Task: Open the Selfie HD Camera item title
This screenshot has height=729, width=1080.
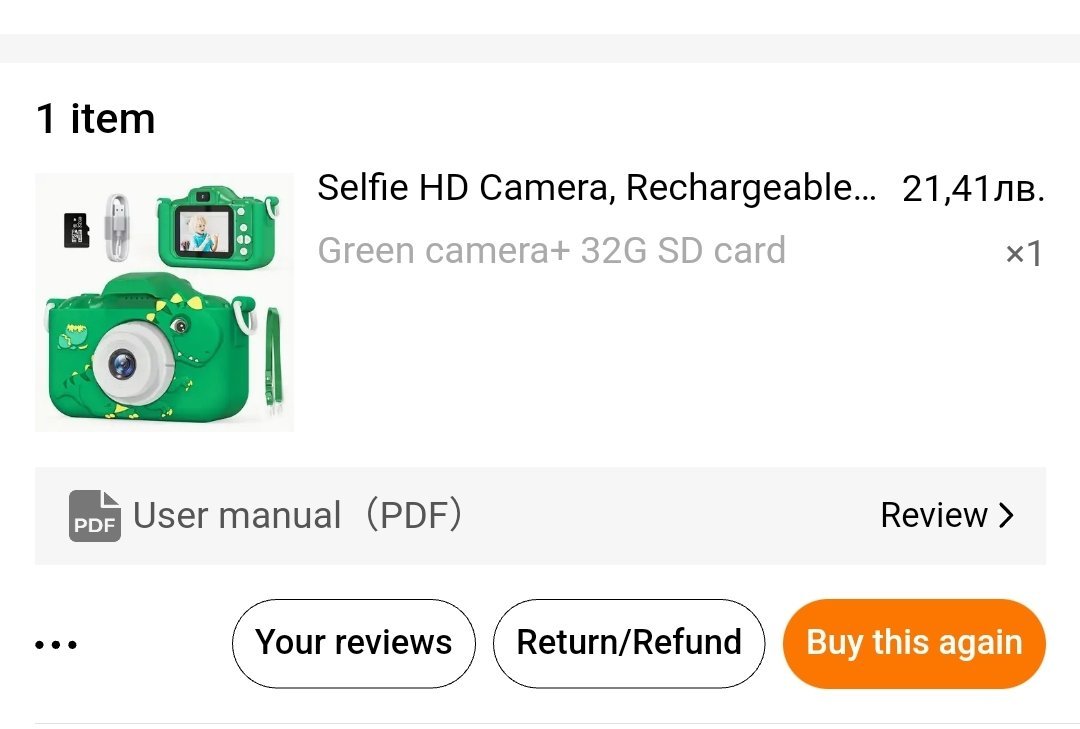Action: (x=596, y=188)
